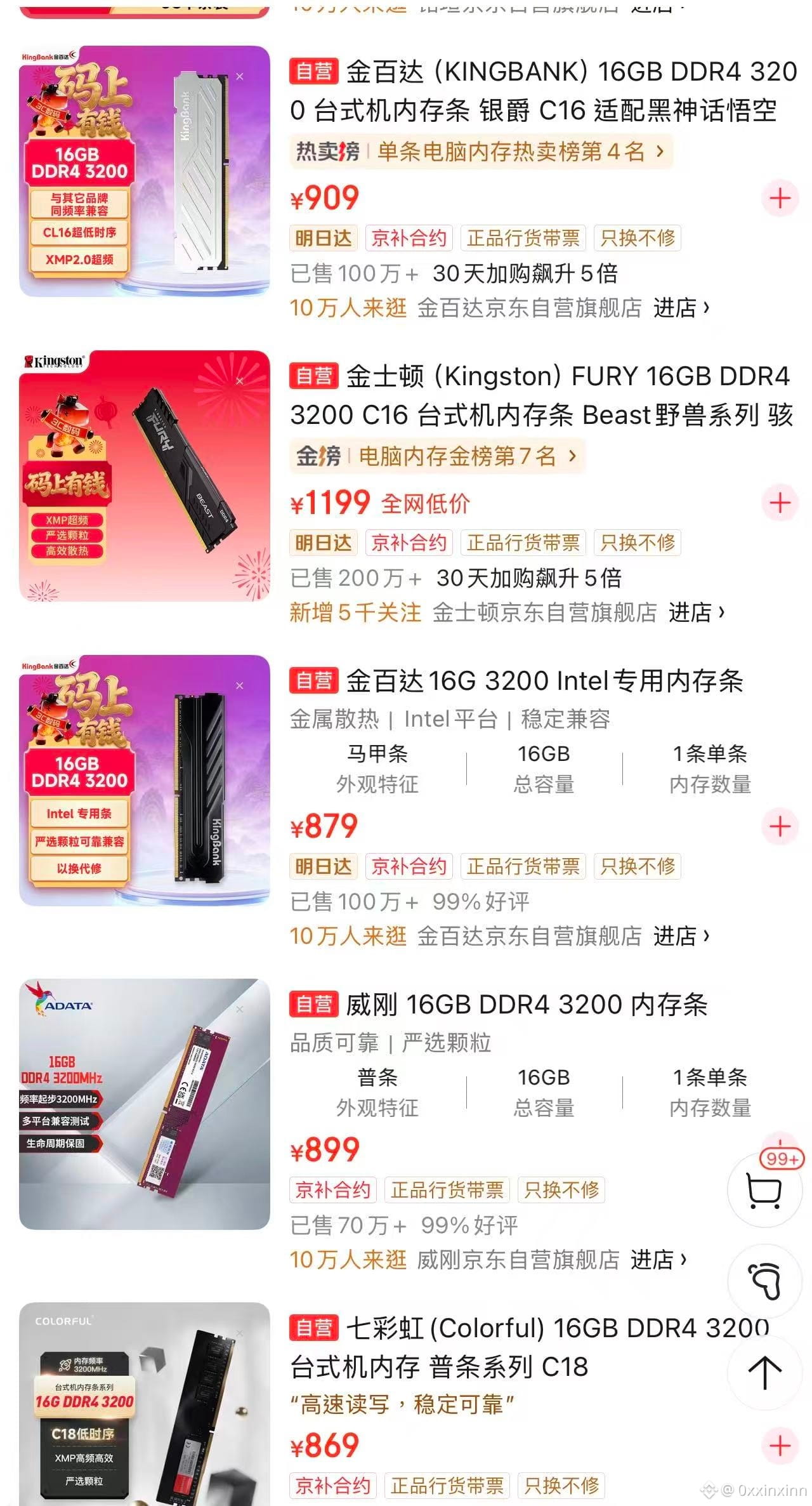Open browsing history footprint button

(764, 1280)
